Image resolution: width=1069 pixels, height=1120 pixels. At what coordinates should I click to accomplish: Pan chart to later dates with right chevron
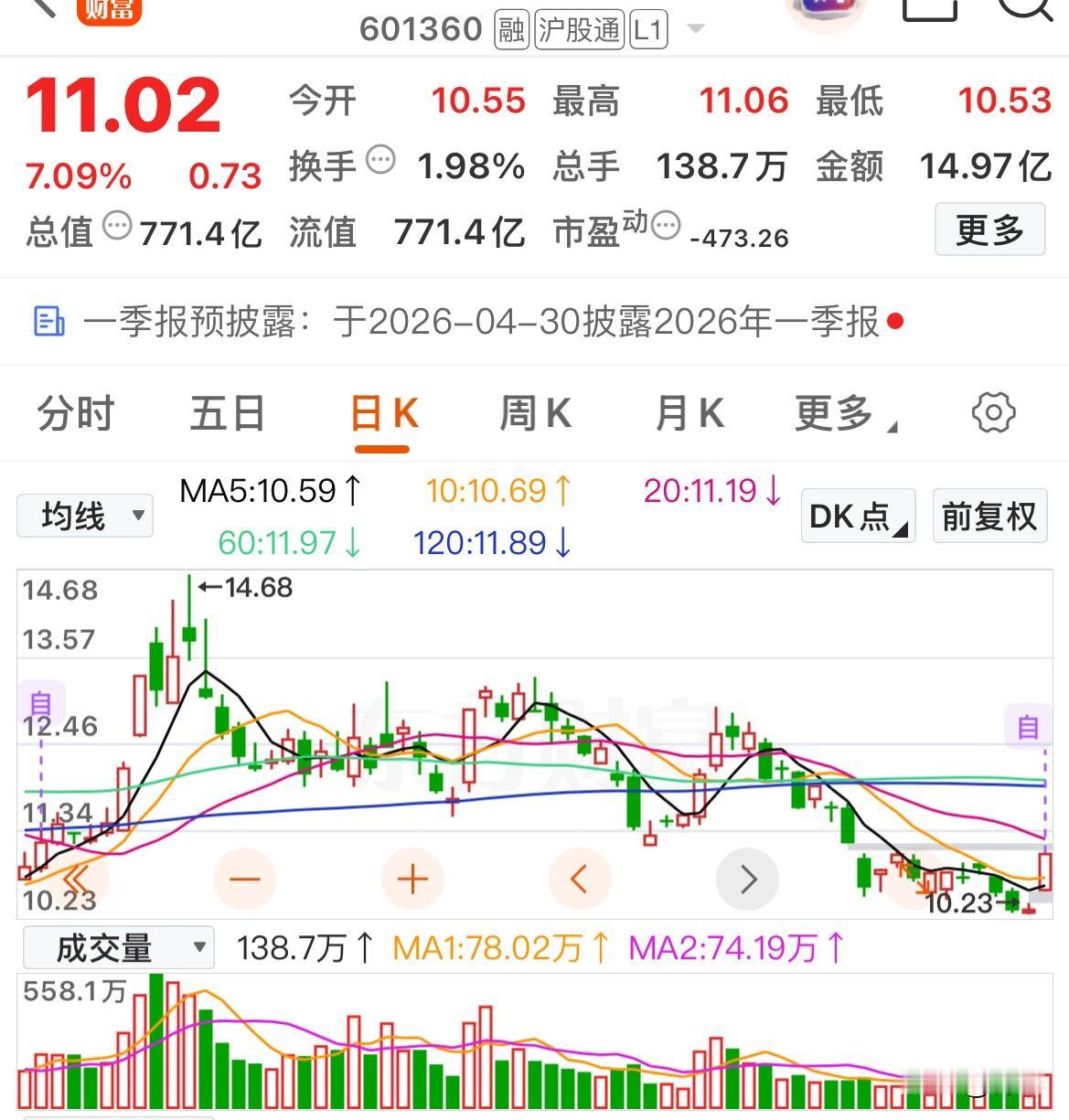click(748, 879)
